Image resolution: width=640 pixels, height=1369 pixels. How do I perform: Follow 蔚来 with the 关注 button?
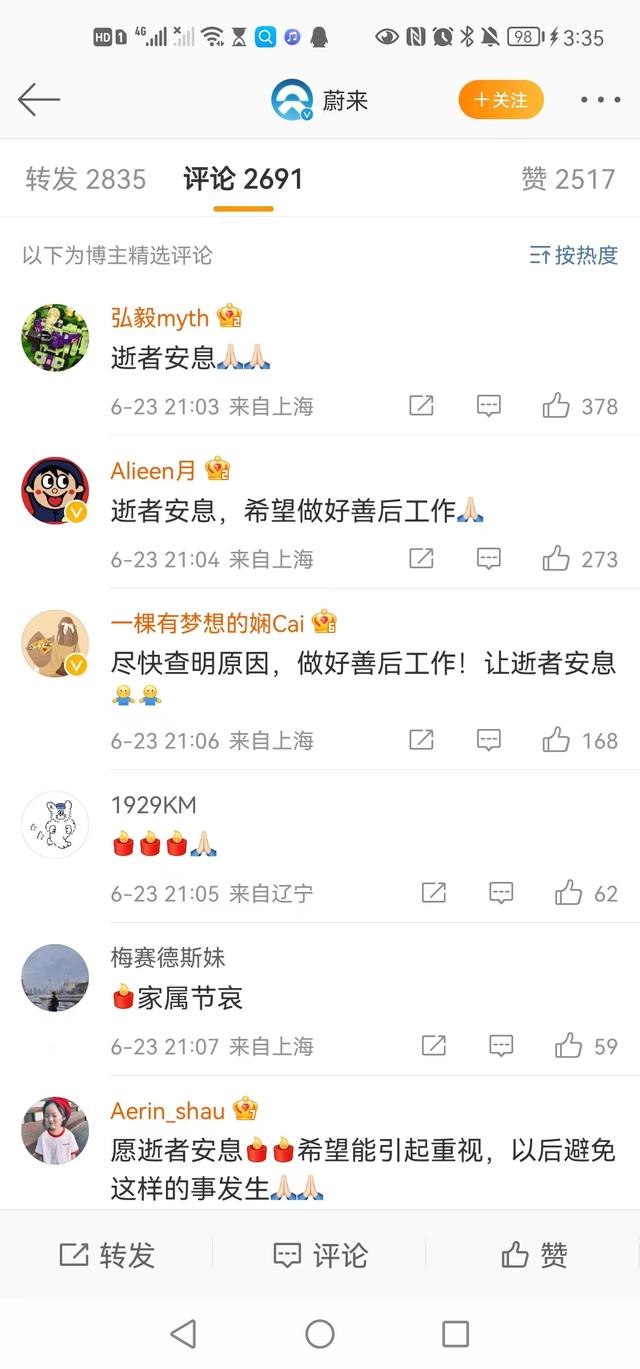coord(500,100)
